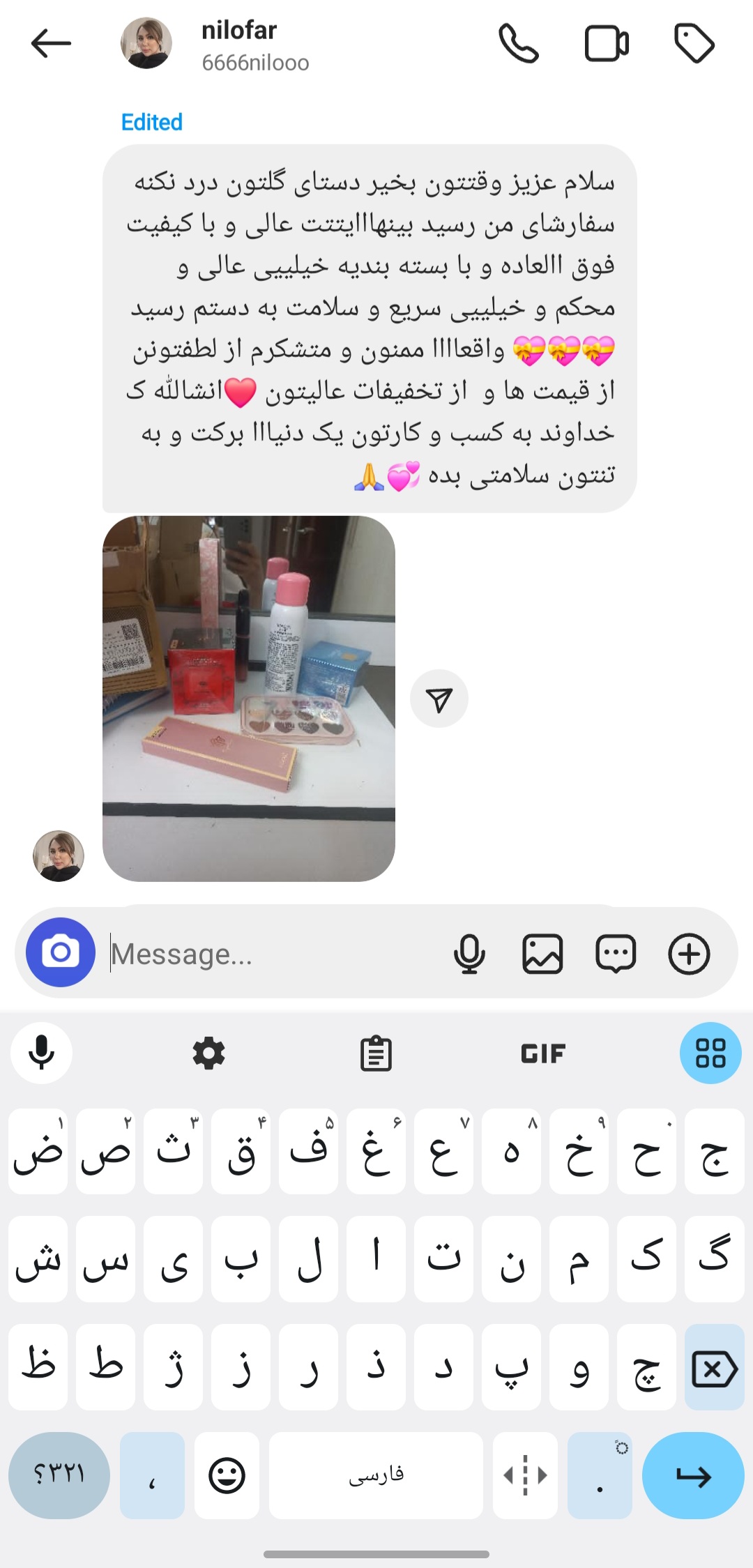Start keyboard voice typing
The width and height of the screenshot is (753, 1568).
click(42, 1053)
